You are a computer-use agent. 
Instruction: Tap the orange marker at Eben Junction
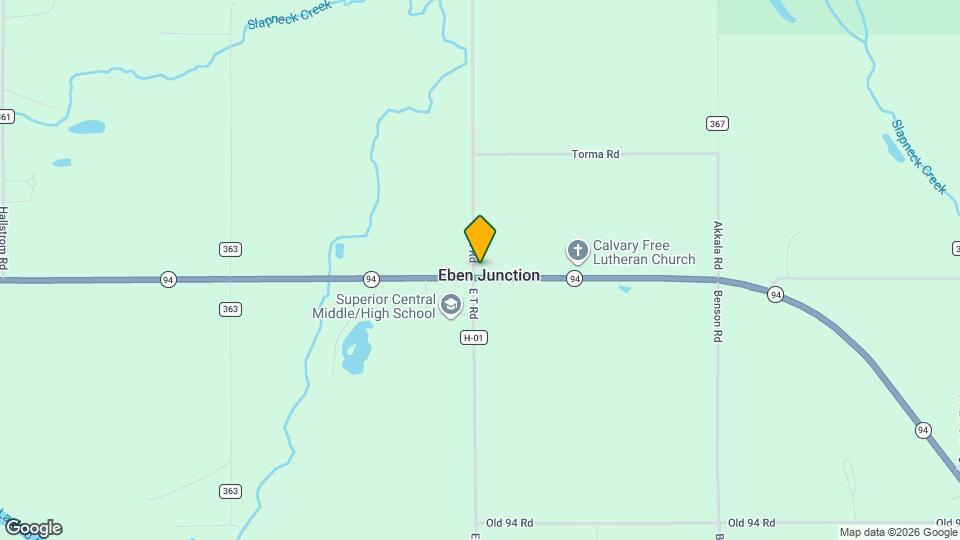480,238
